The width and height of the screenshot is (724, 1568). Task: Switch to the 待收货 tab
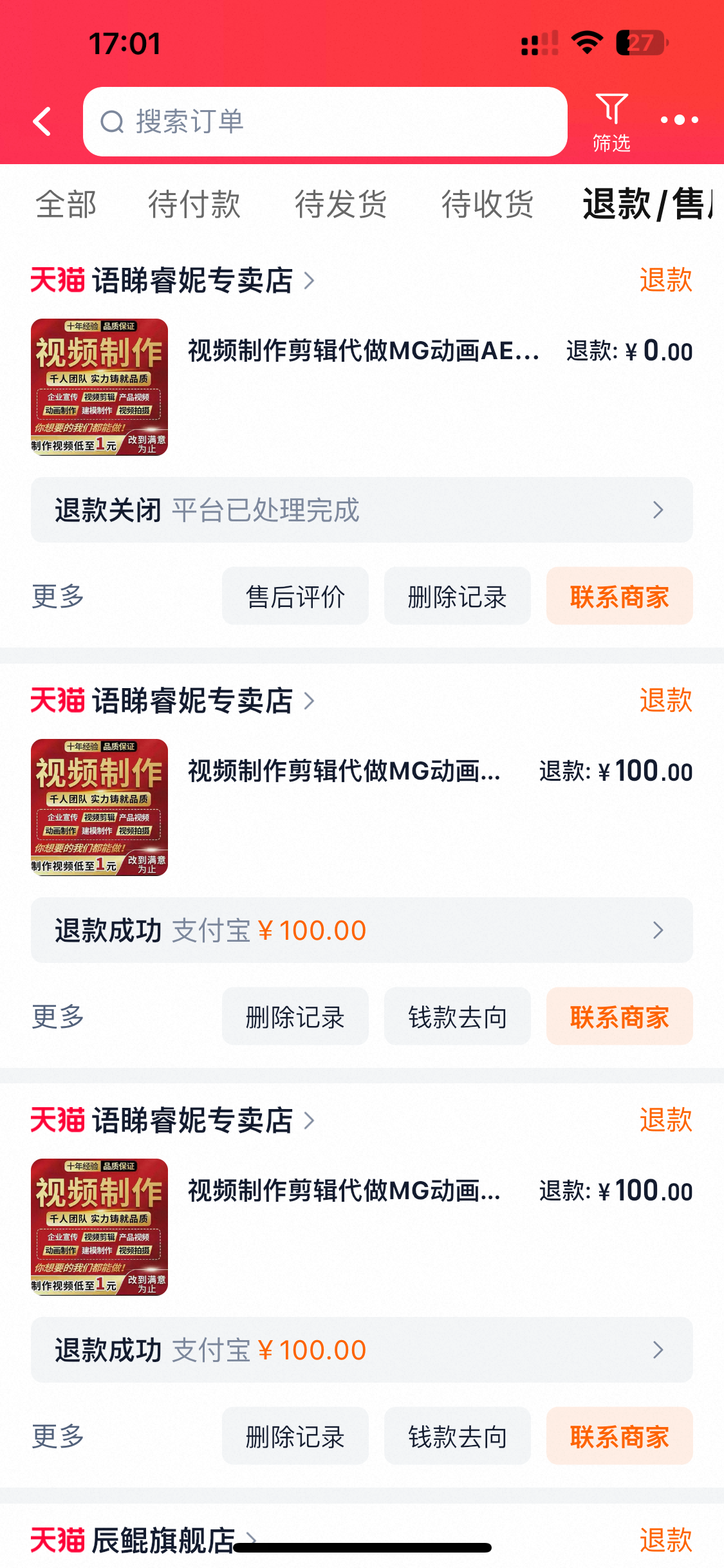(x=488, y=205)
